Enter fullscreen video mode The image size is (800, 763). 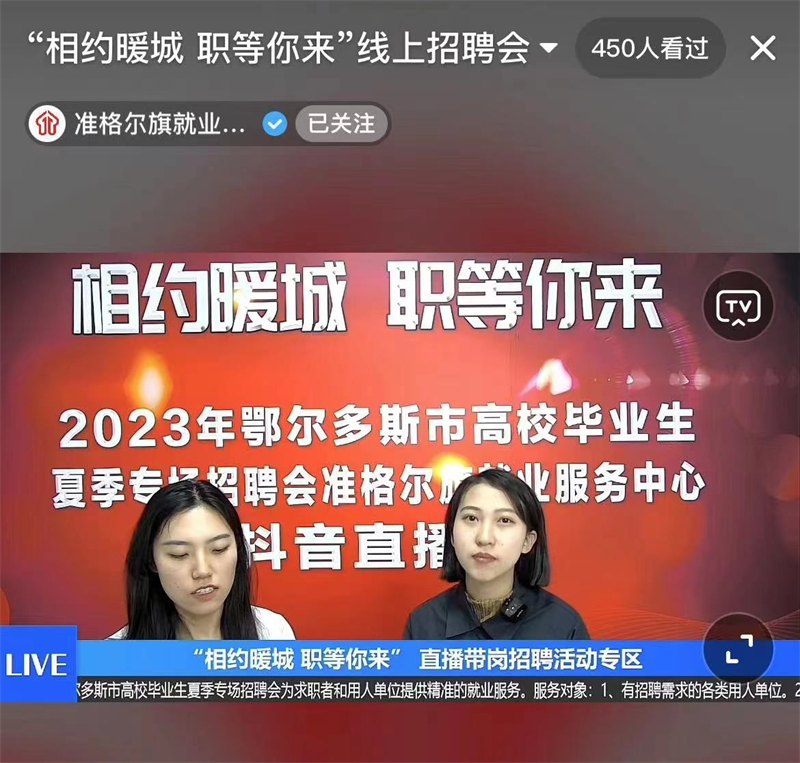738,647
